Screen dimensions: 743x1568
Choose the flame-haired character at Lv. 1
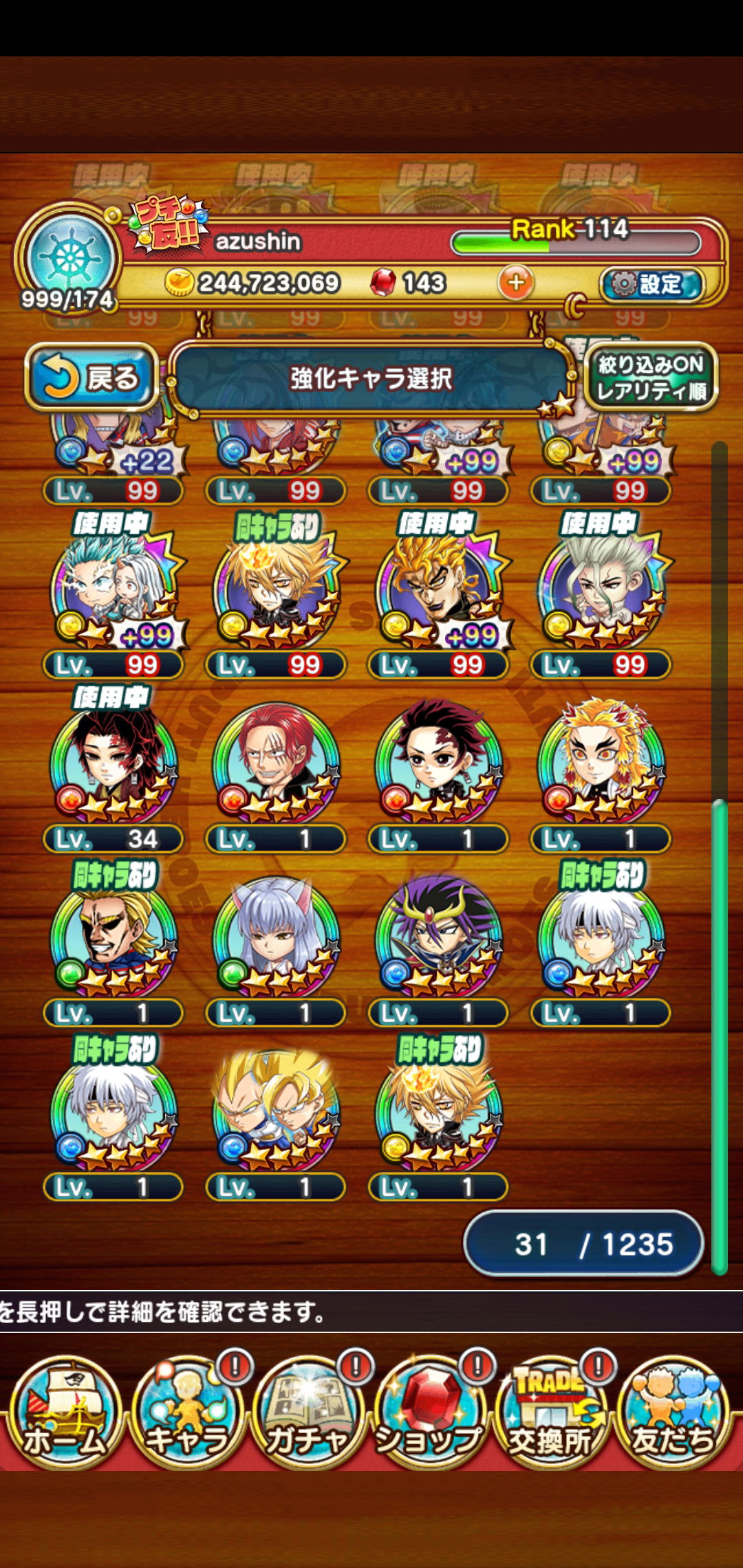coord(601,763)
